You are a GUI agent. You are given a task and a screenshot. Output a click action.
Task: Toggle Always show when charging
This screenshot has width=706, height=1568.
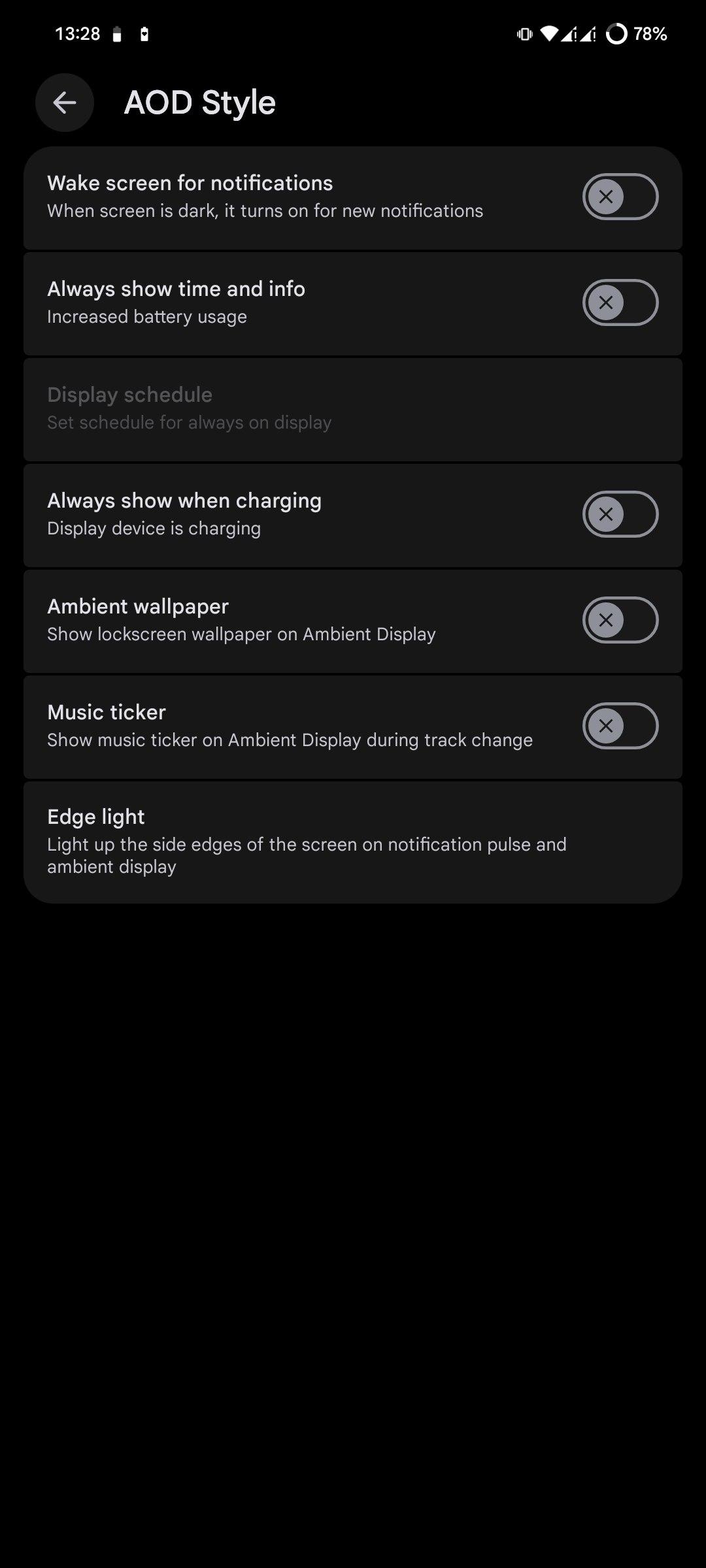(620, 514)
